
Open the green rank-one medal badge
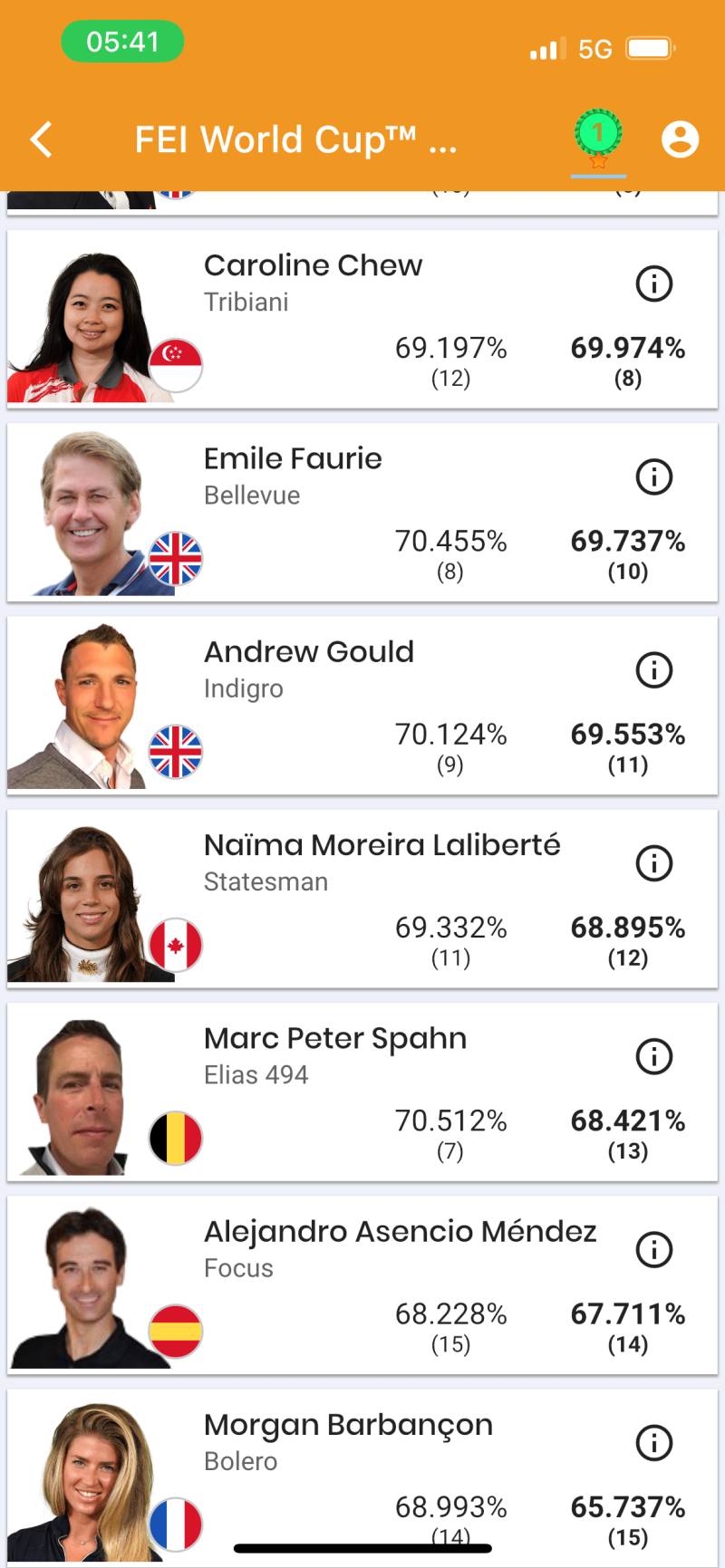(x=598, y=139)
